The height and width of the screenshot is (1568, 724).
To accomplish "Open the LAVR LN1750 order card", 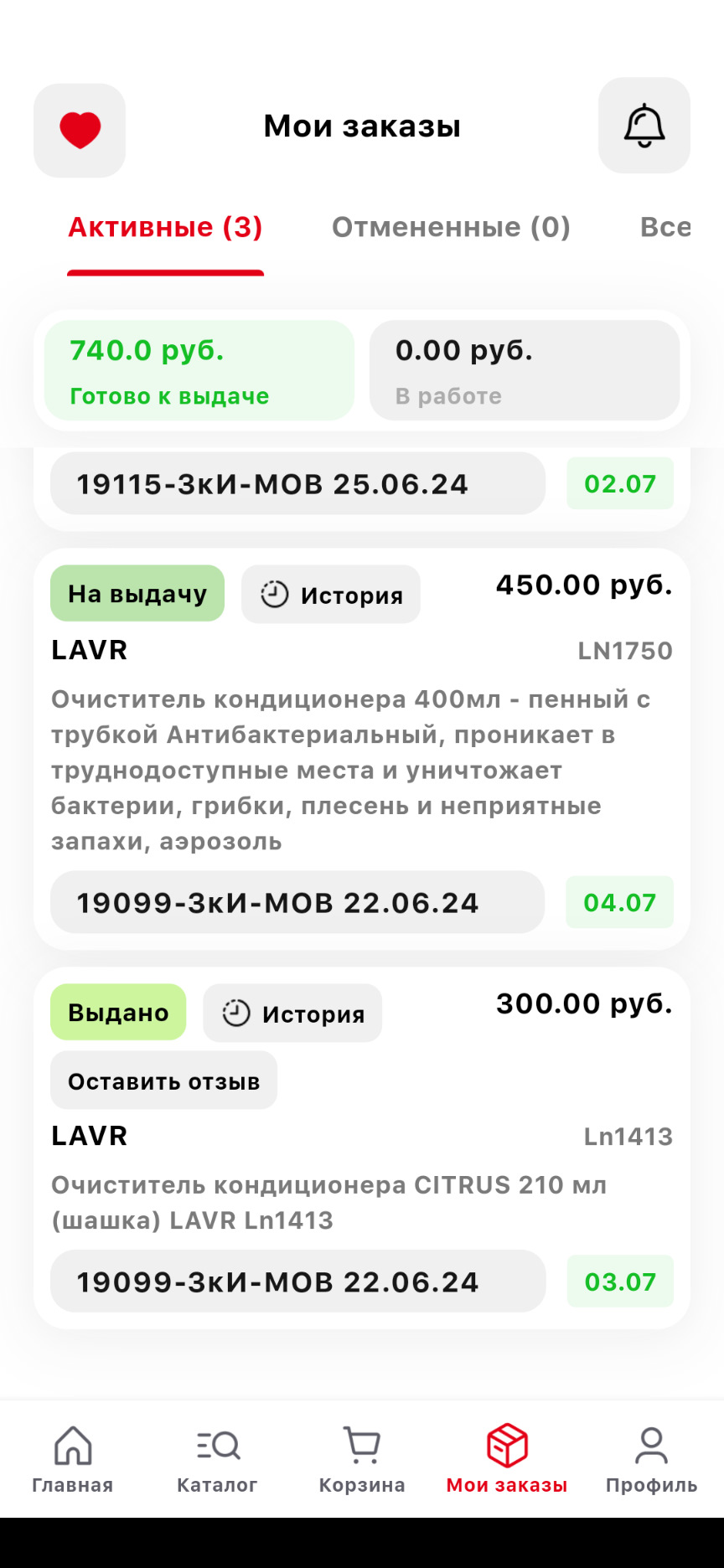I will [x=362, y=749].
